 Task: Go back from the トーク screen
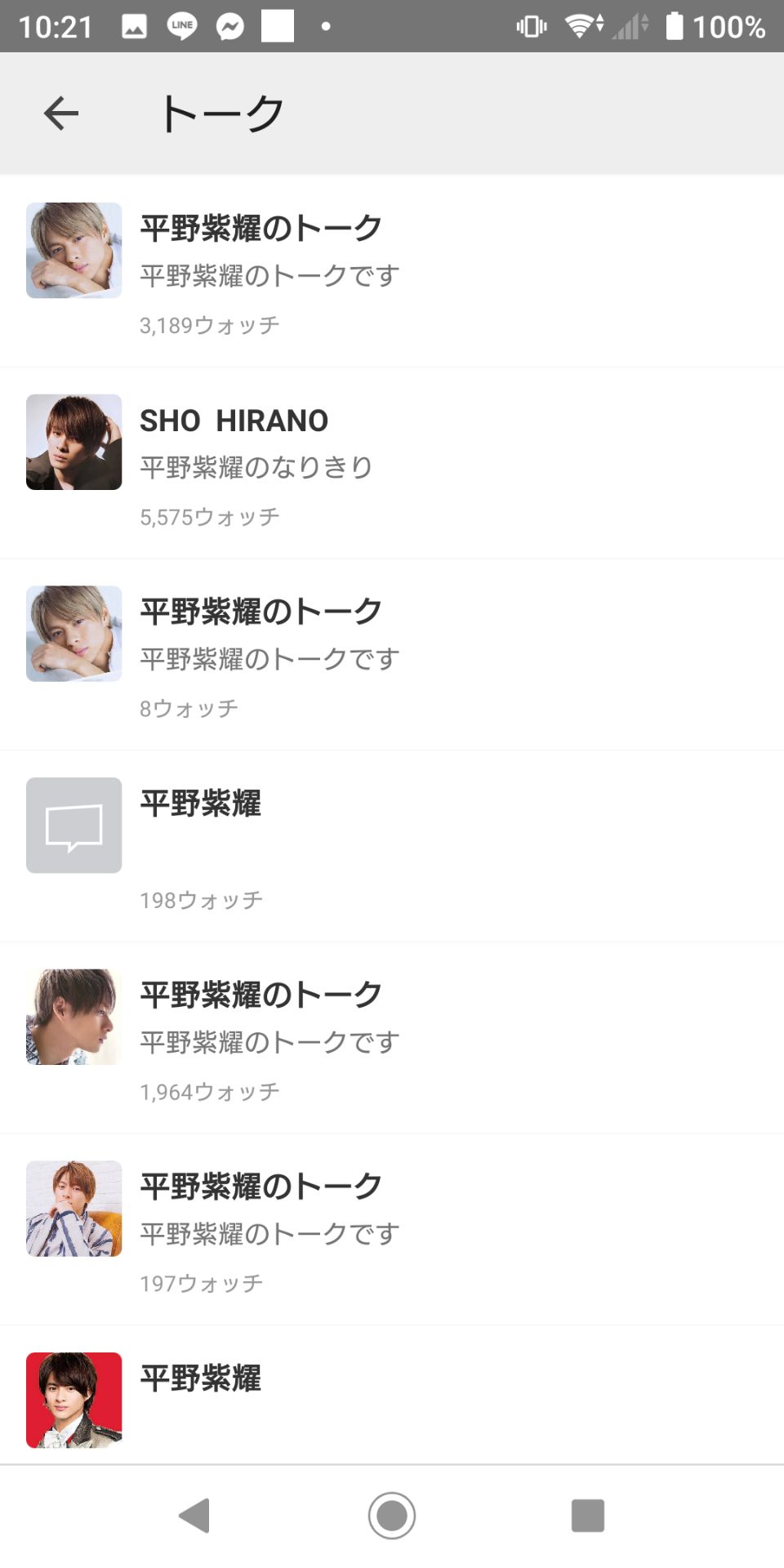point(61,113)
